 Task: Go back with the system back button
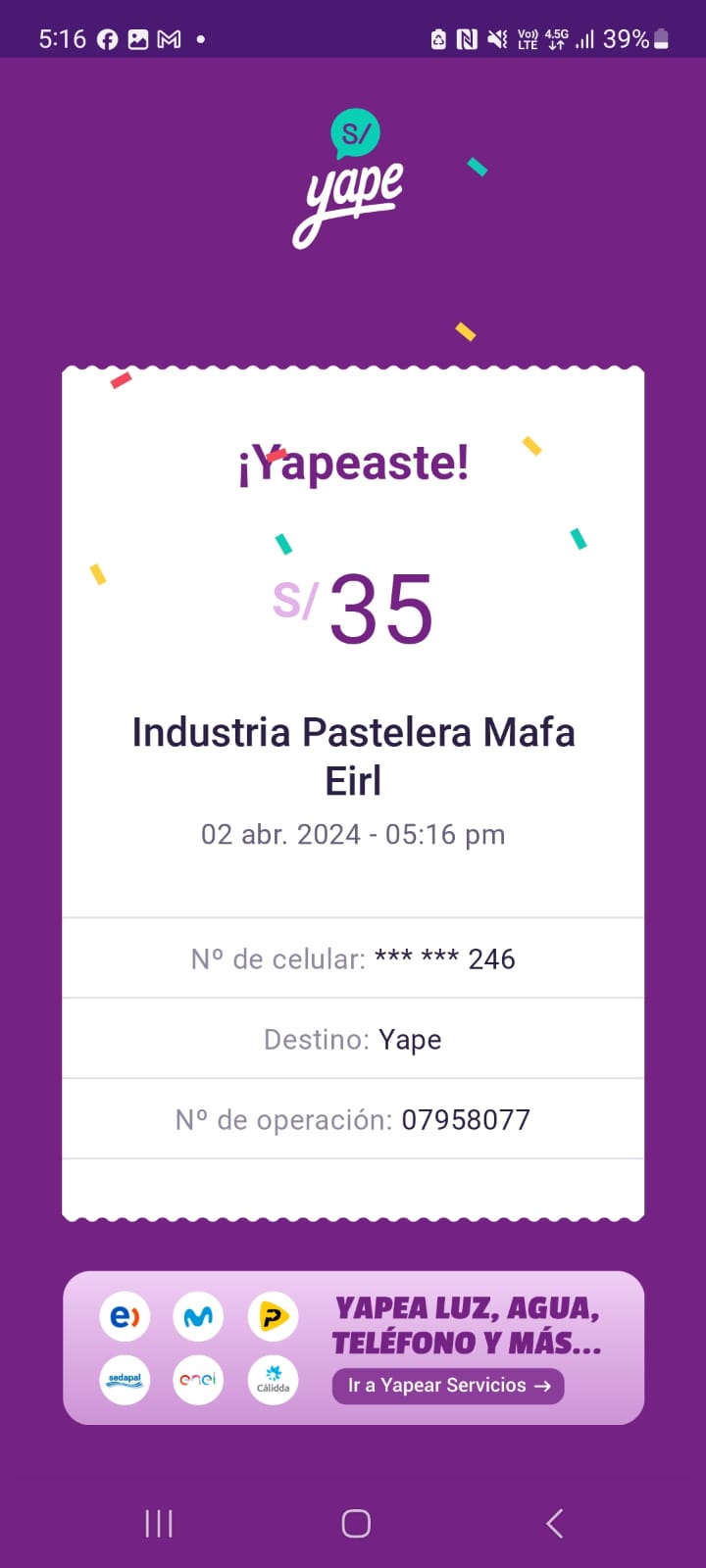click(x=554, y=1524)
